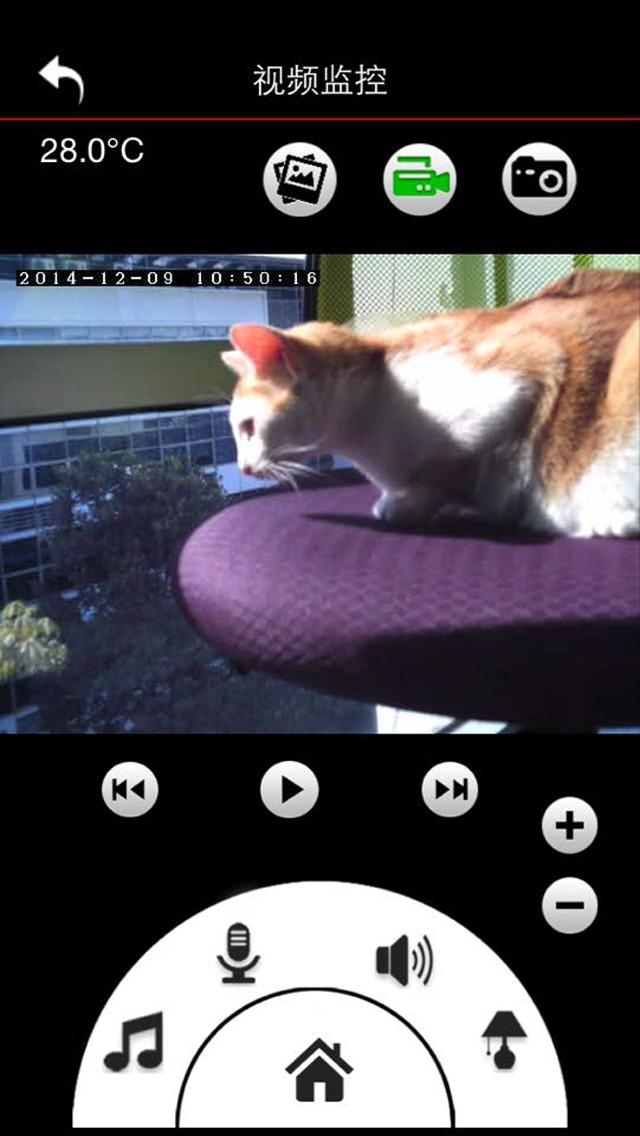640x1136 pixels.
Task: Activate the microphone to talk
Action: 238,953
